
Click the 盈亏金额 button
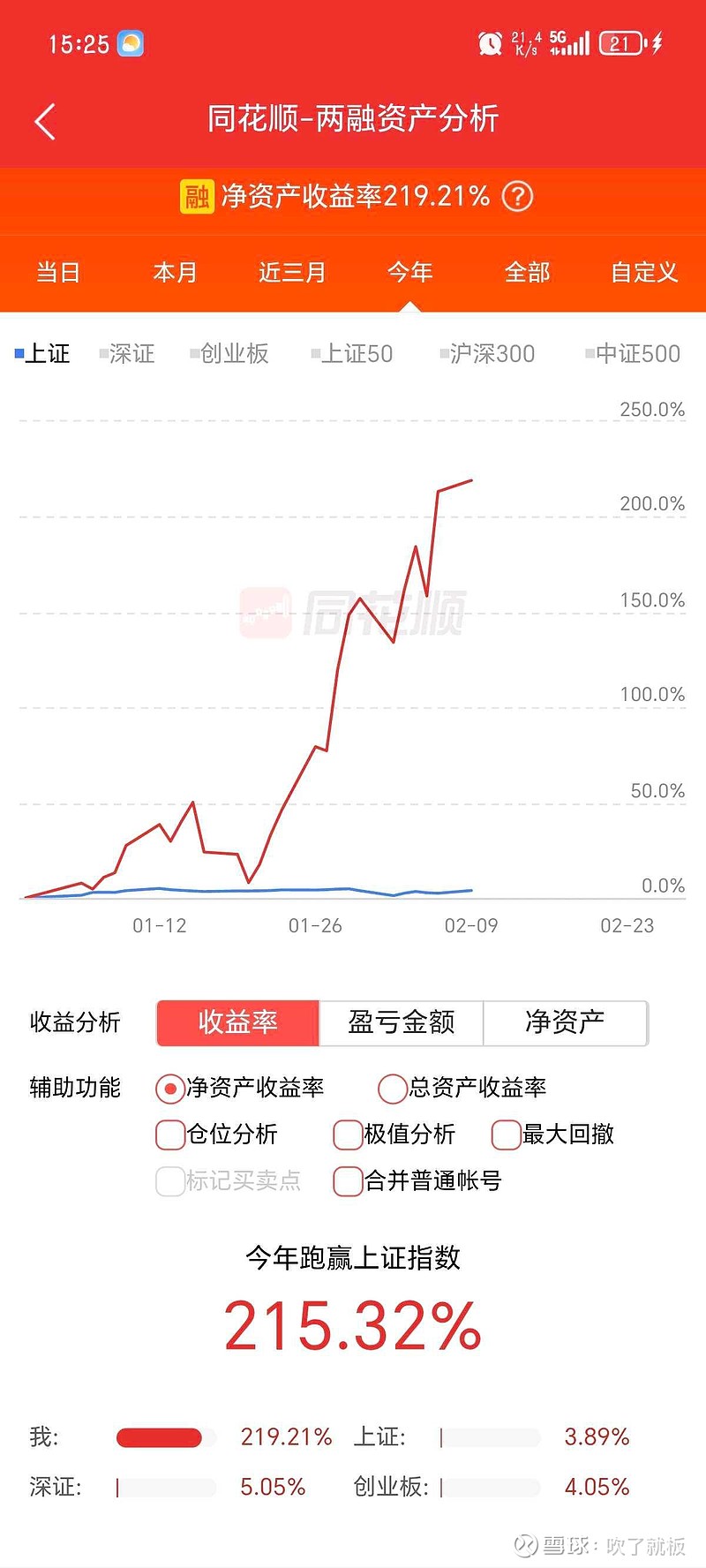pyautogui.click(x=402, y=1022)
